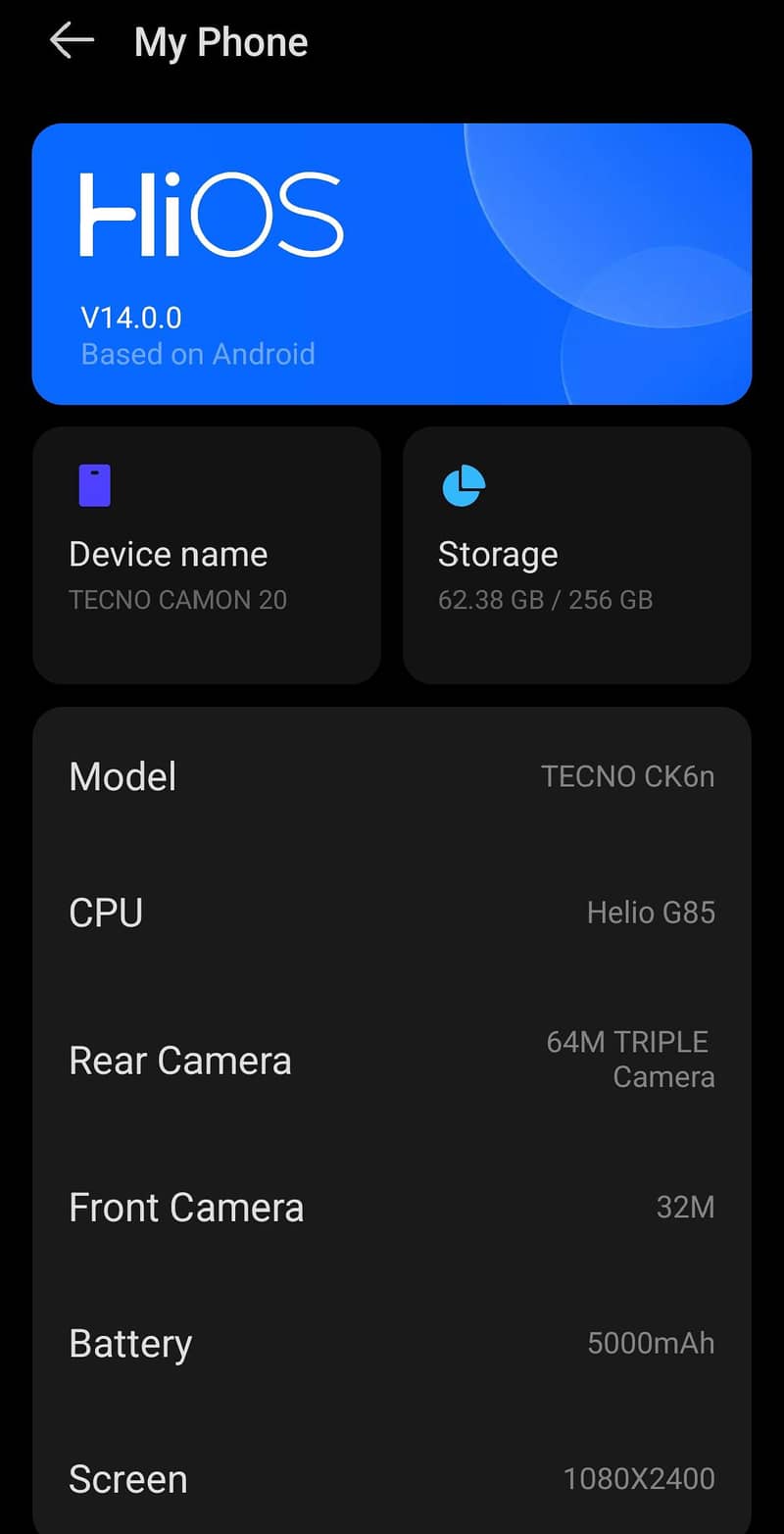Open the Storage card
The width and height of the screenshot is (784, 1534).
pos(577,555)
